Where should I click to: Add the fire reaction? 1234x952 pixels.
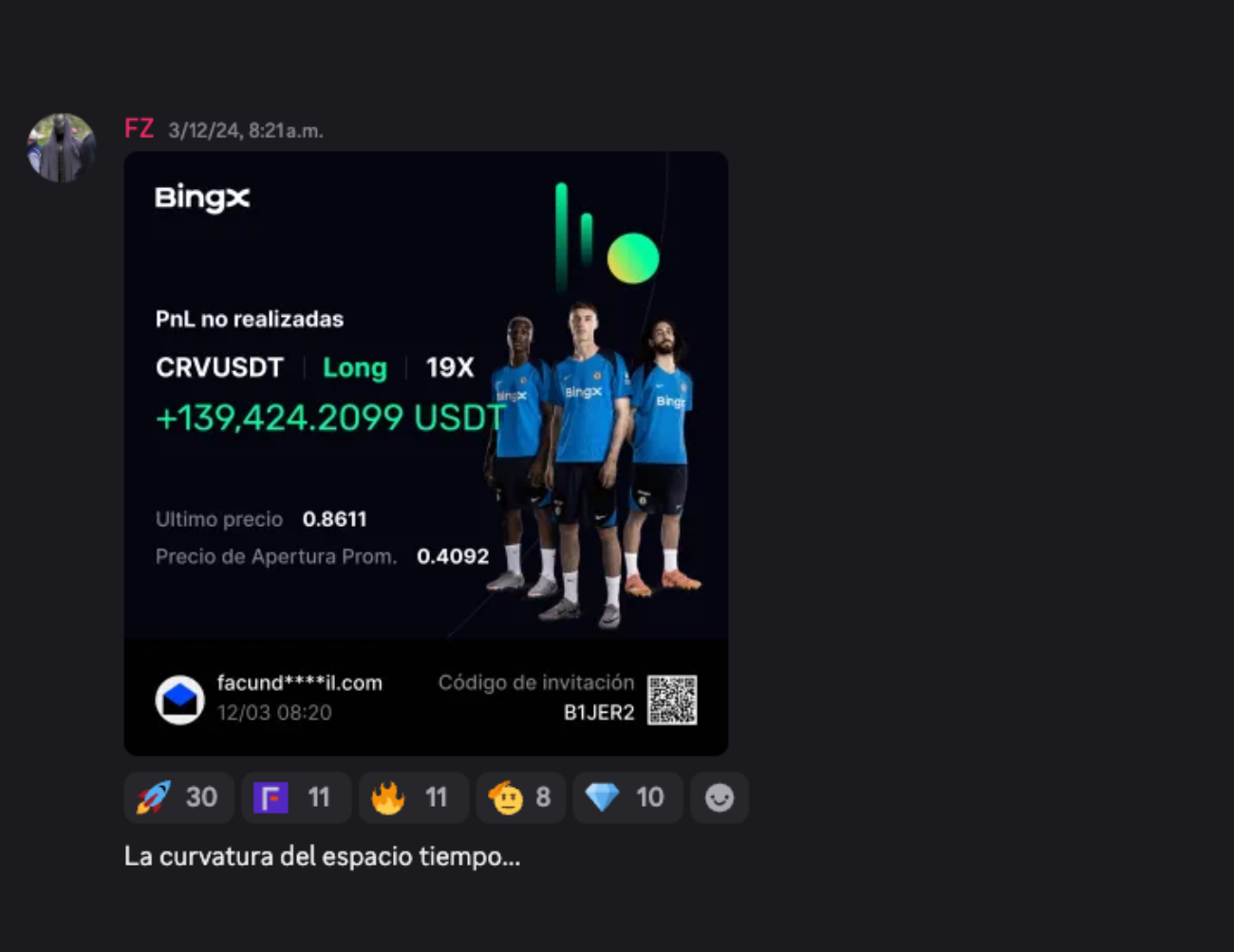tap(413, 797)
